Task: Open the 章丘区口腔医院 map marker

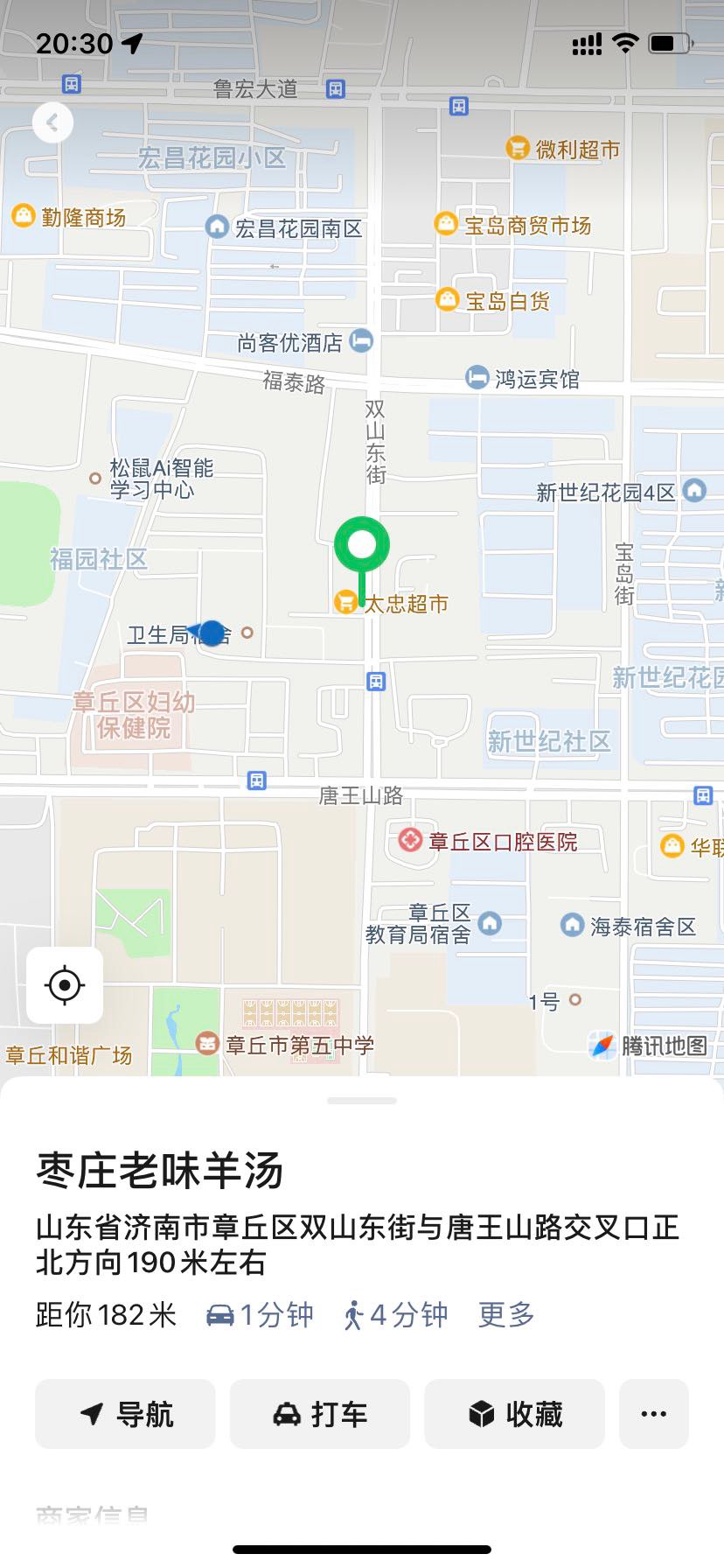Action: click(409, 842)
